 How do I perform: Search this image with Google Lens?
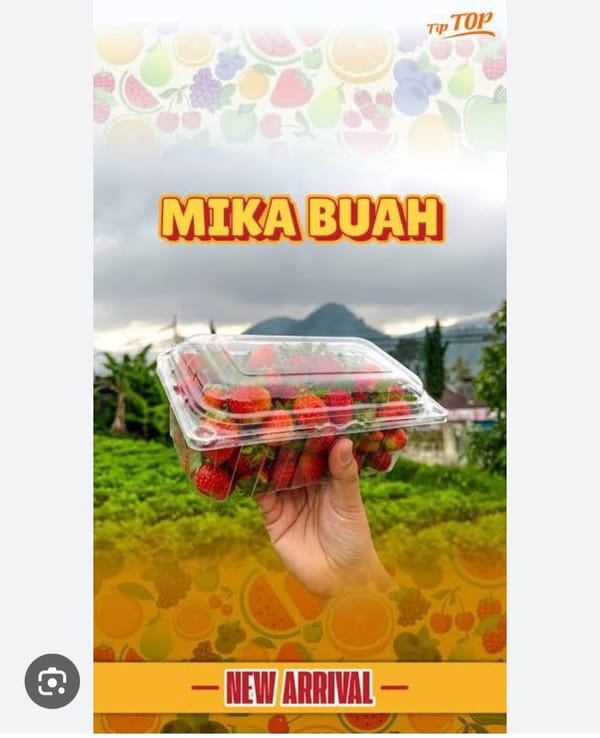point(52,681)
